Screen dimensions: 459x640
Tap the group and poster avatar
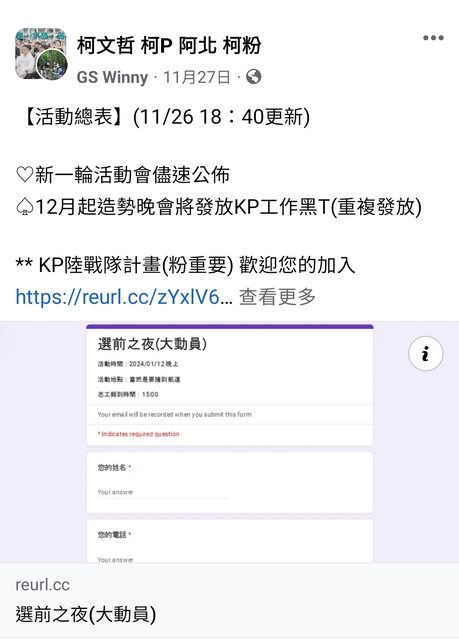click(x=41, y=53)
